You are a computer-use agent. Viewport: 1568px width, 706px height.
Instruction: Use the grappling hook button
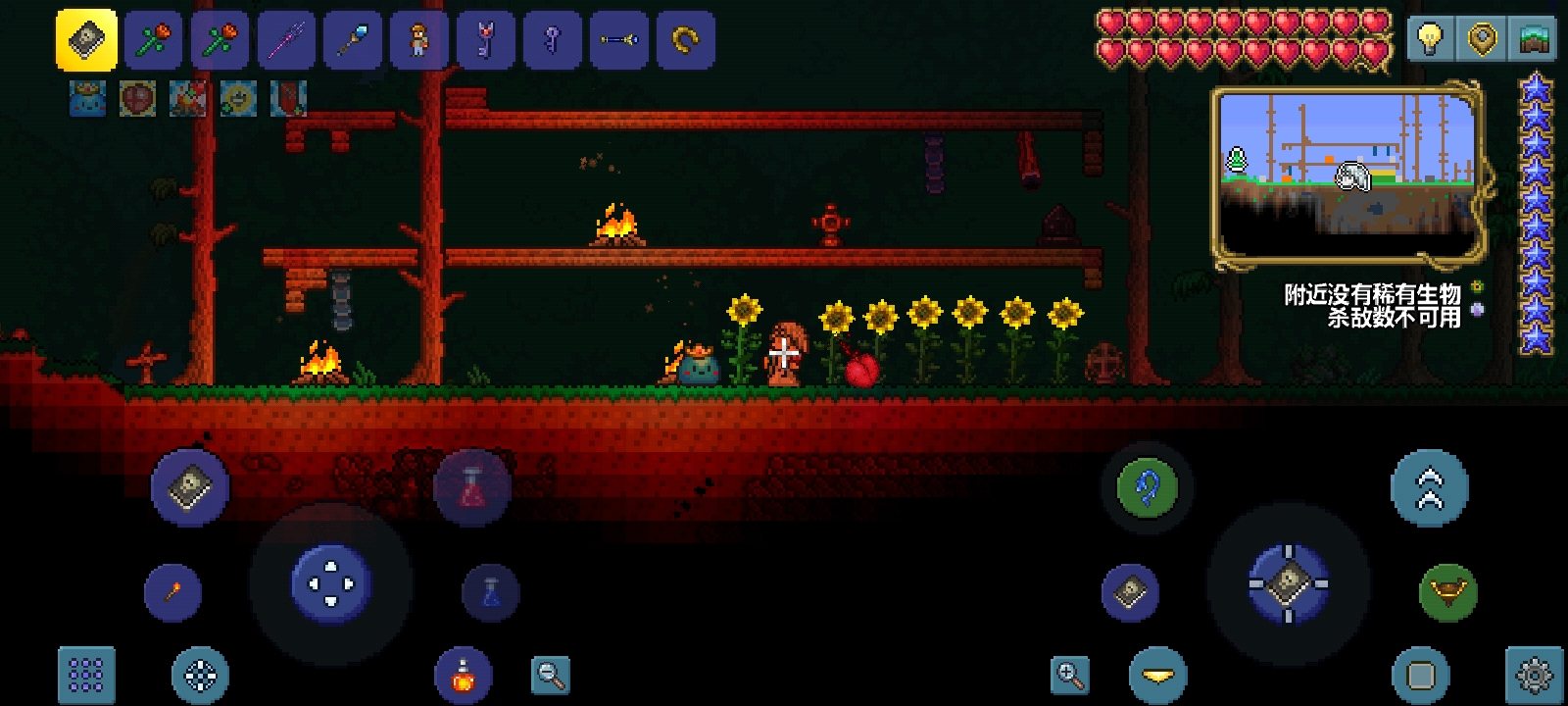1147,487
